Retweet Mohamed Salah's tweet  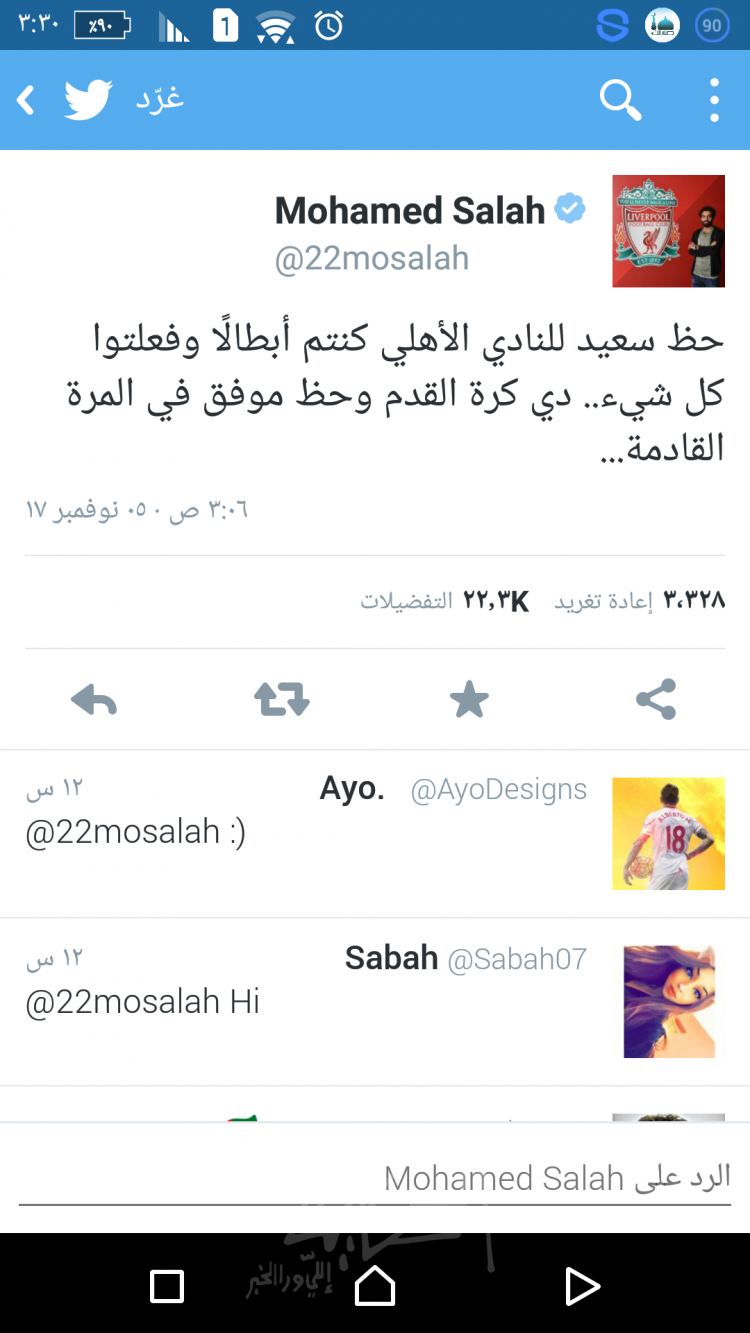(x=282, y=700)
